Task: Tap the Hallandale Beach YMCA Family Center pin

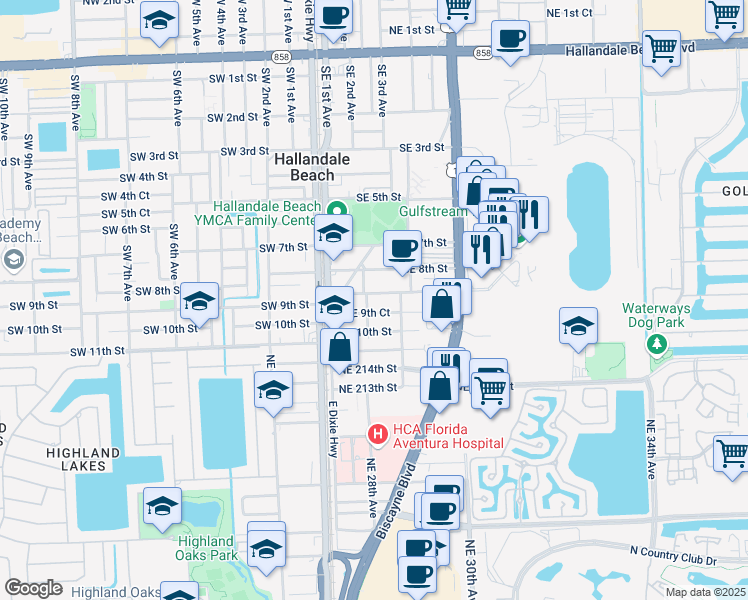Action: tap(337, 210)
